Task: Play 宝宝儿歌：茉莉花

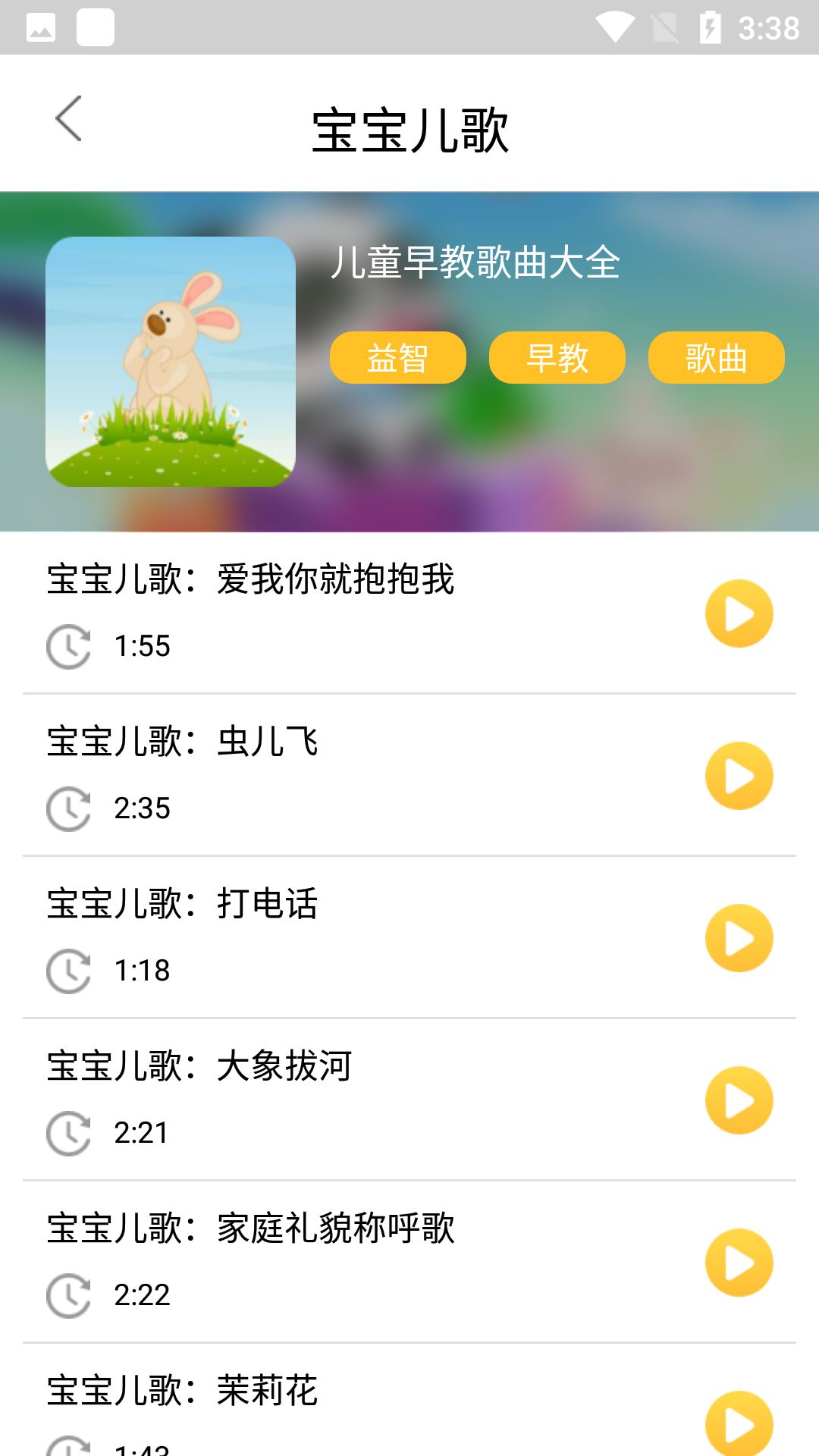Action: (739, 1424)
